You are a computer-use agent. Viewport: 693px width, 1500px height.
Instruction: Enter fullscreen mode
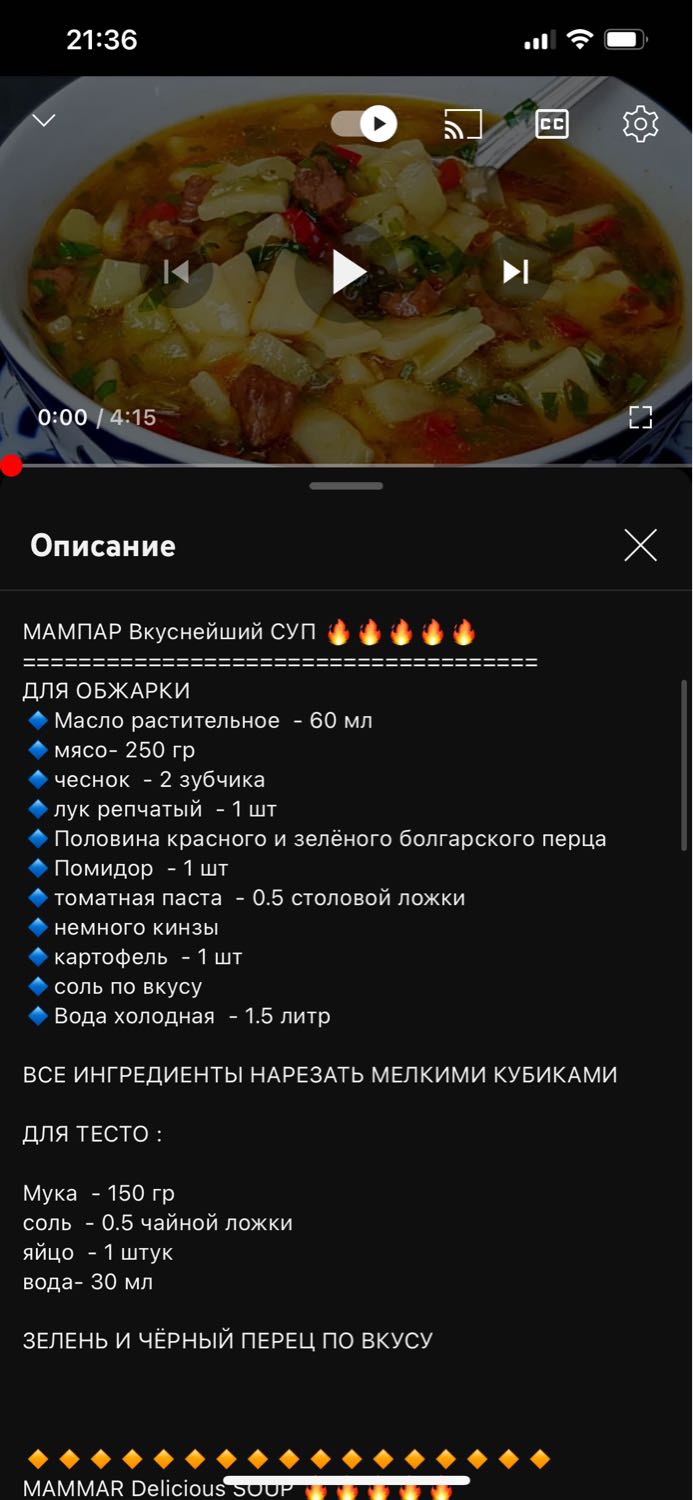coord(640,417)
